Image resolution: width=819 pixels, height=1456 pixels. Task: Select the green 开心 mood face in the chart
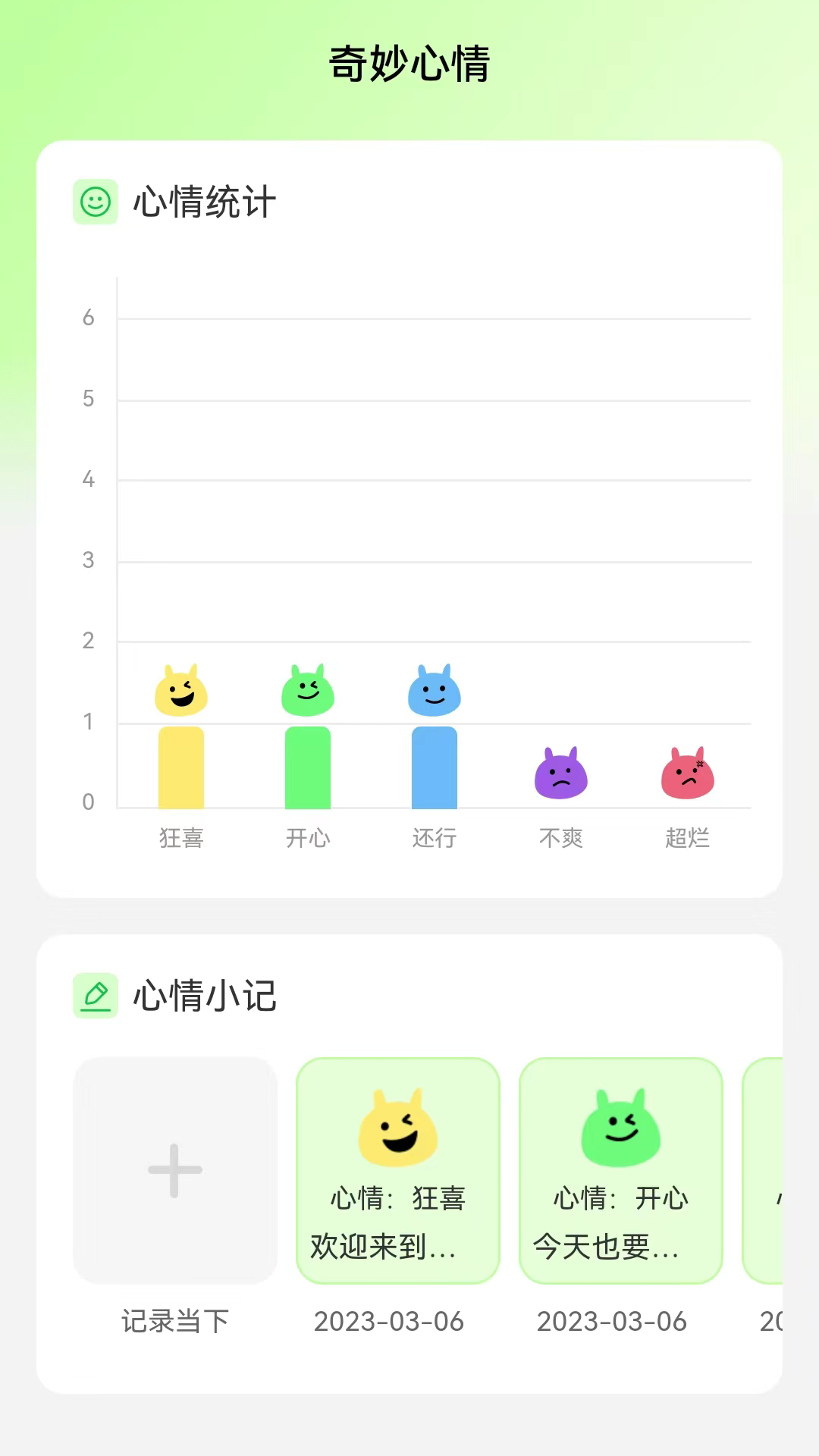pos(308,690)
